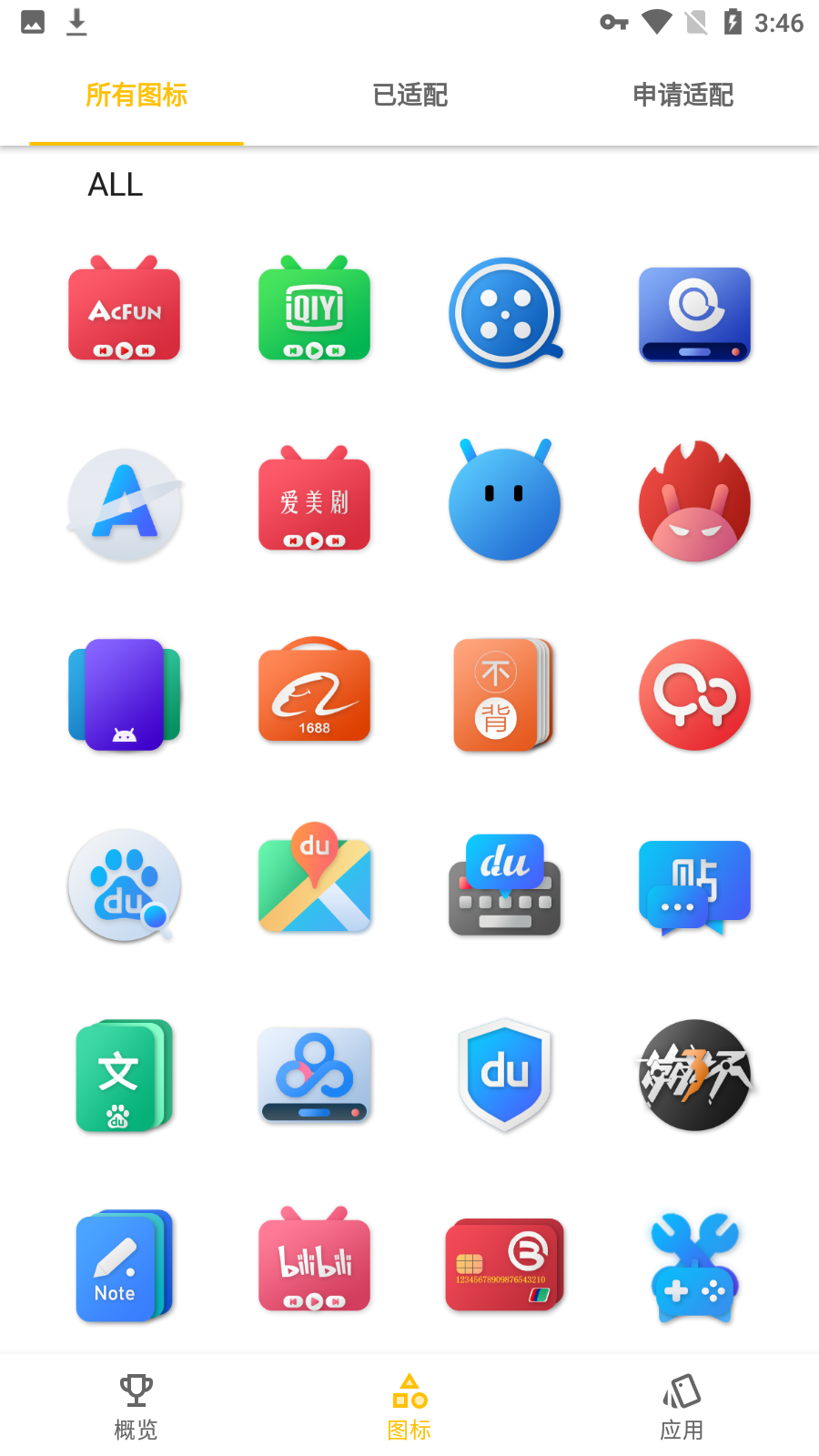Select the 所有图标 tab
819x1456 pixels.
click(136, 96)
